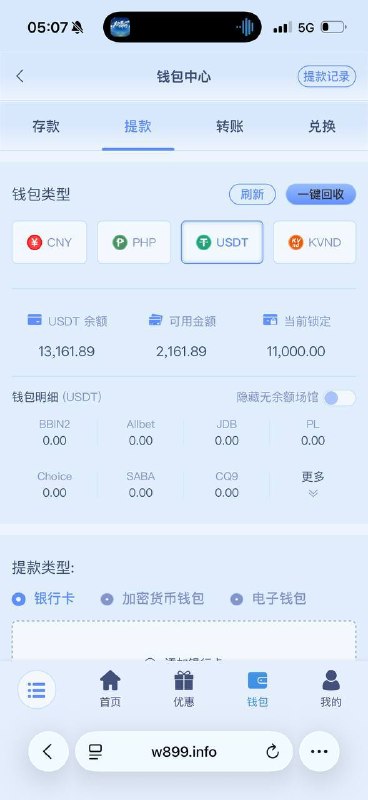This screenshot has height=800, width=368.
Task: Select the KVND wallet type
Action: [x=314, y=242]
